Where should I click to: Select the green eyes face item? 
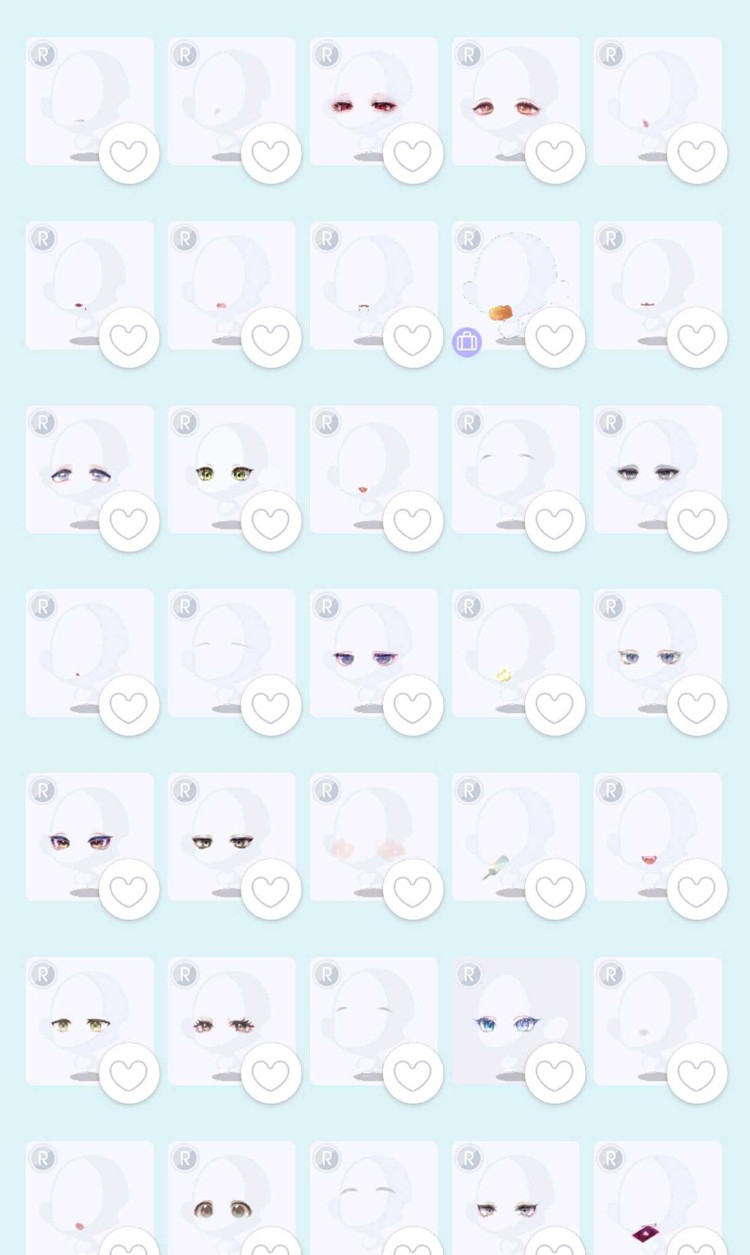coord(230,468)
